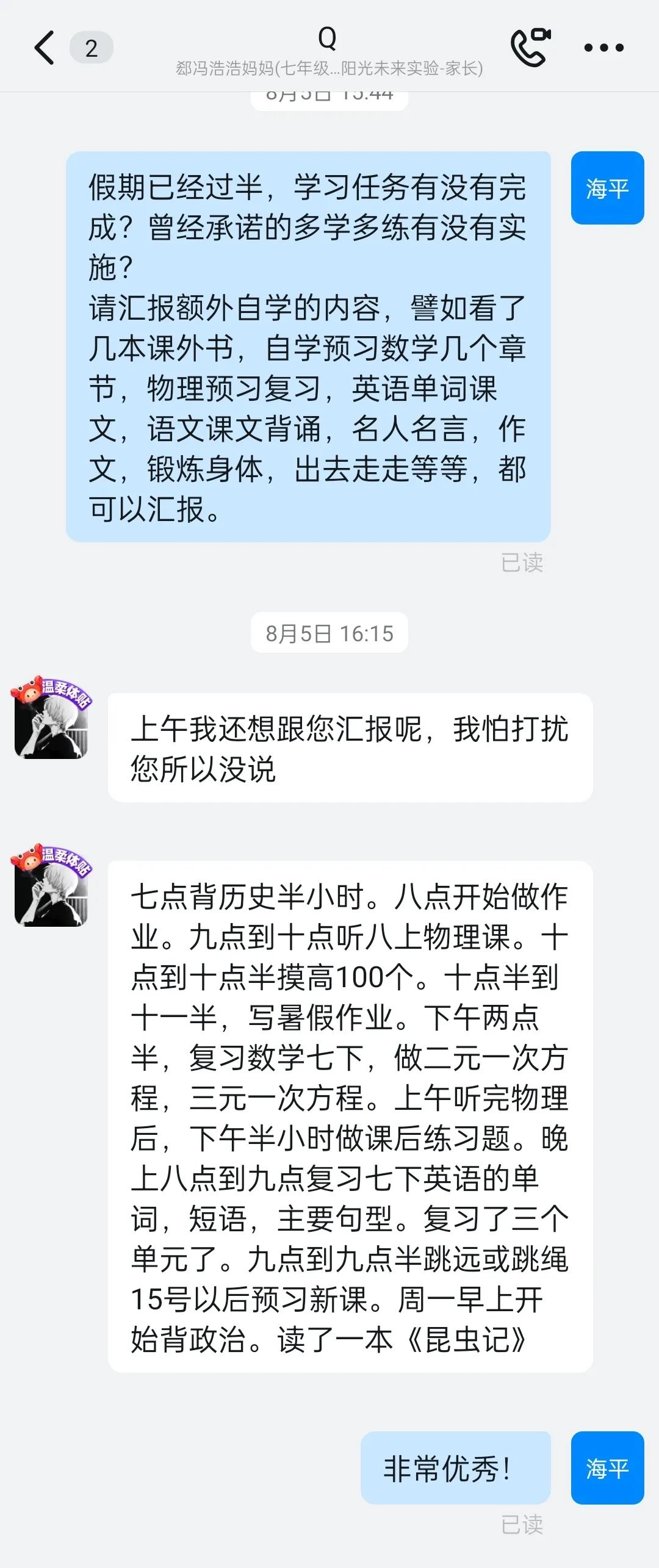The height and width of the screenshot is (1568, 659).
Task: Open the three-dot chat options menu
Action: click(603, 48)
